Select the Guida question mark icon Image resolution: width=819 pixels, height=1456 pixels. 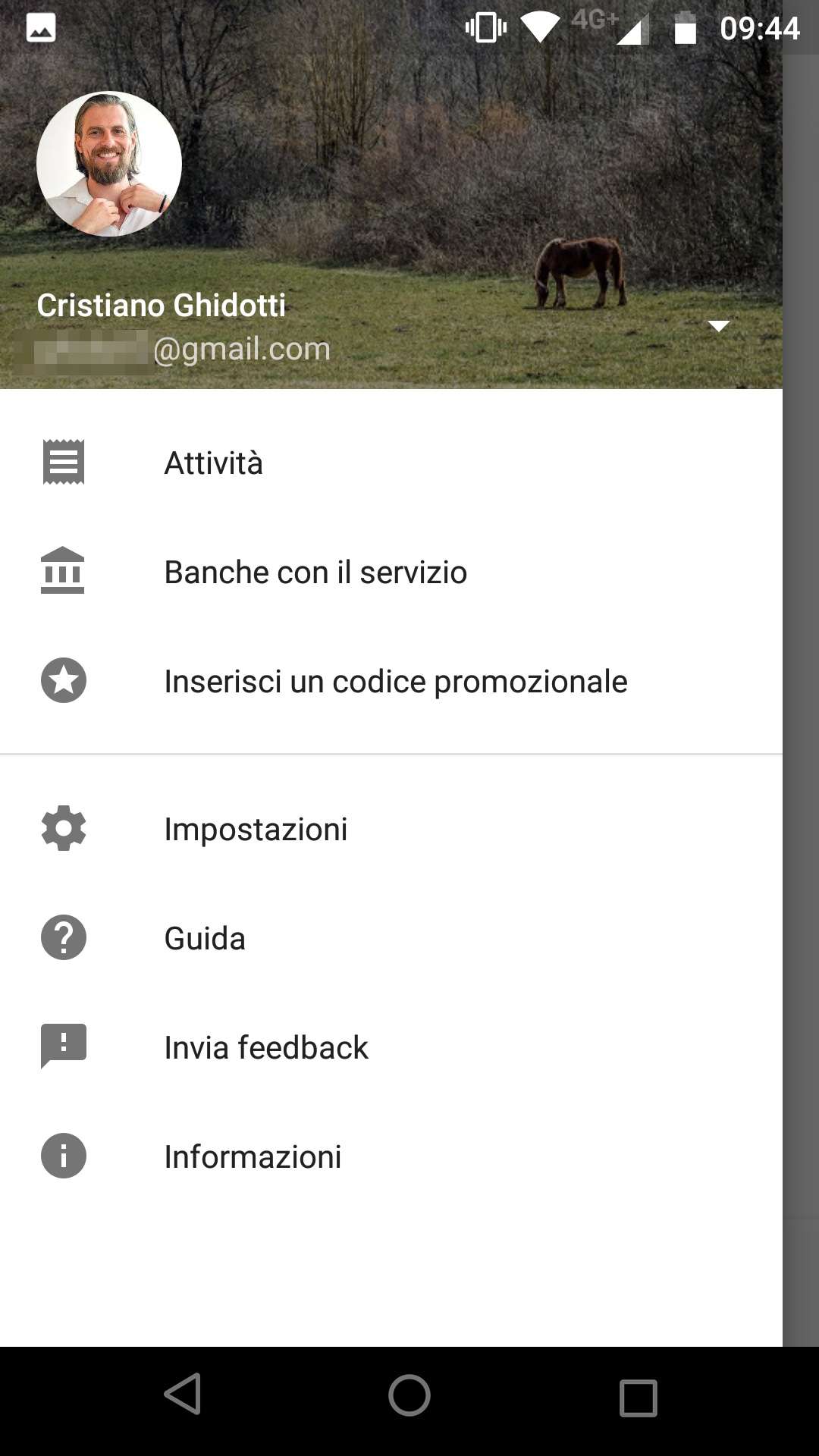pos(63,938)
